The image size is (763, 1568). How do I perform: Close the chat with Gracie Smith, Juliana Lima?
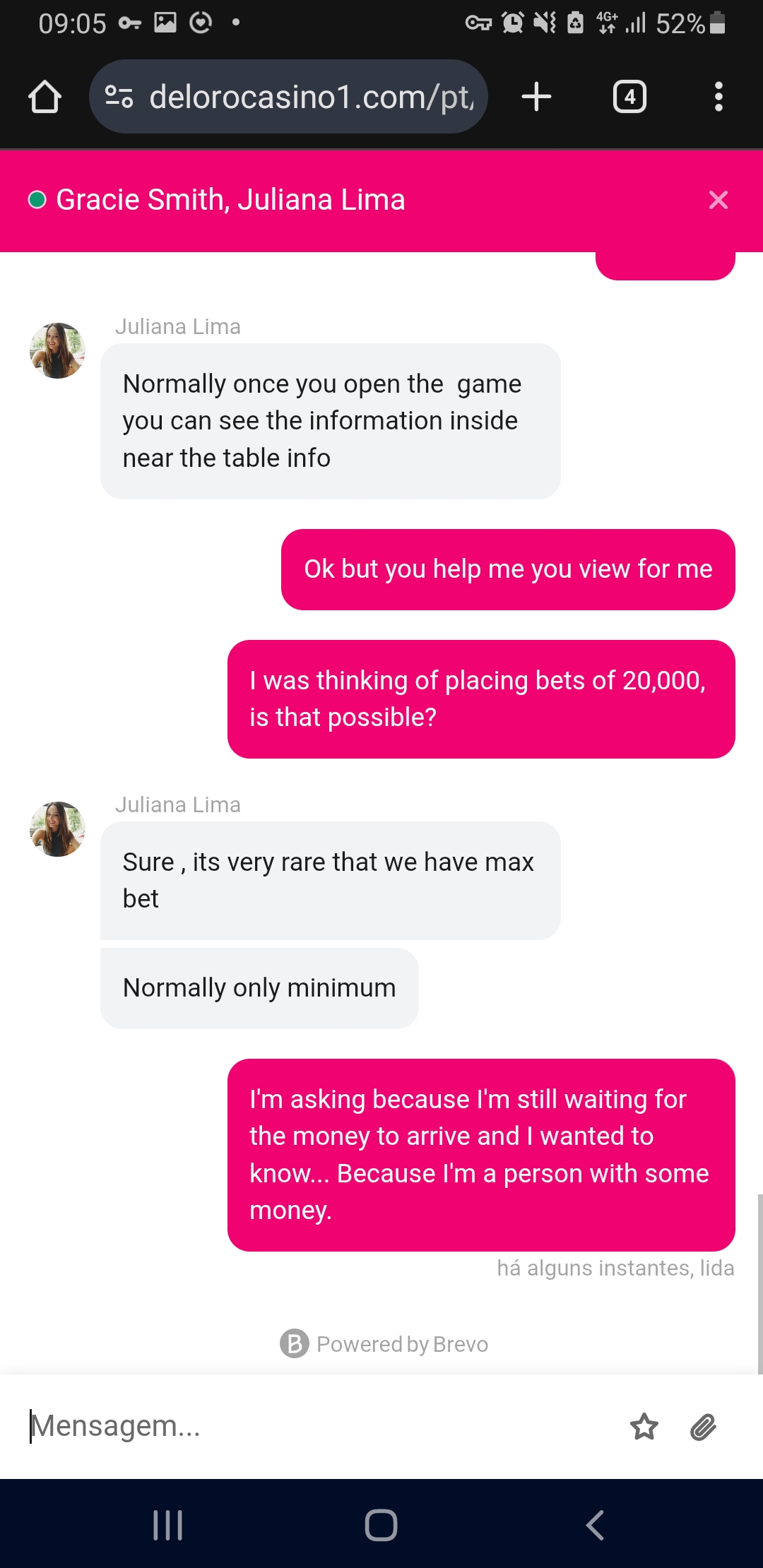(x=718, y=200)
